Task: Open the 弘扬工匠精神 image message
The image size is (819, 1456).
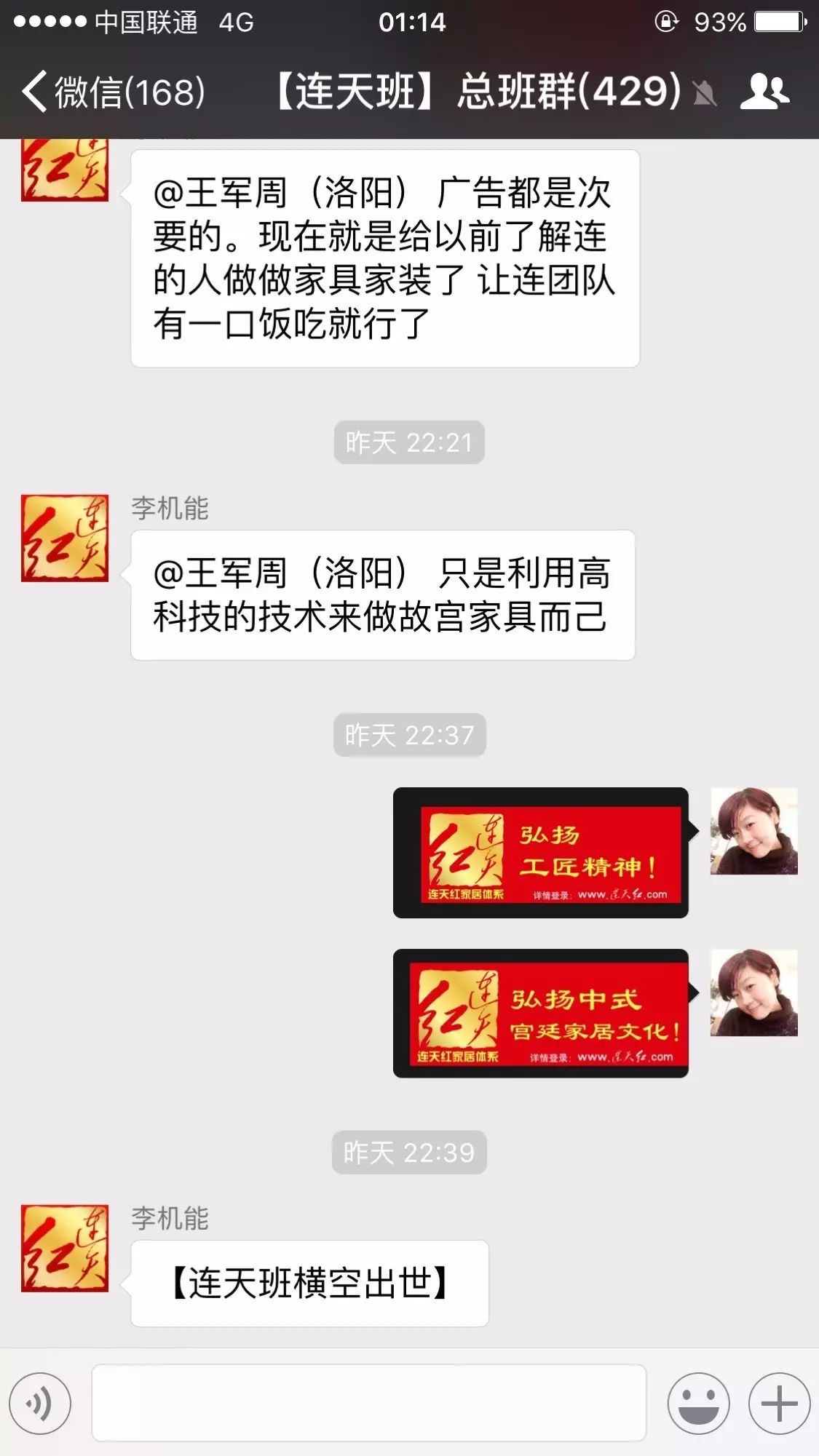Action: point(540,853)
